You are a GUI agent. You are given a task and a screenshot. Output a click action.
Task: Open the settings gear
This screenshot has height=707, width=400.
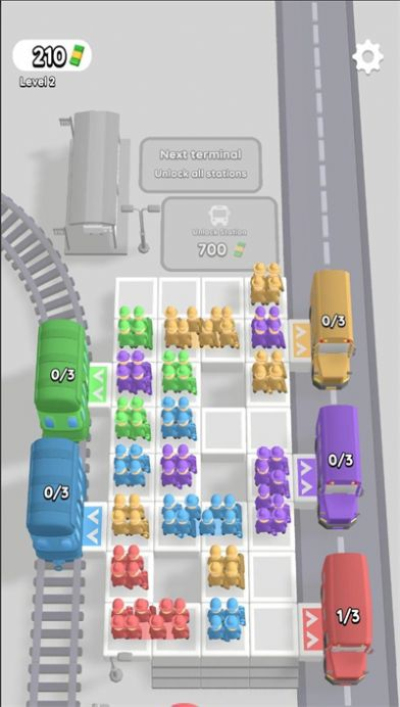(x=368, y=57)
